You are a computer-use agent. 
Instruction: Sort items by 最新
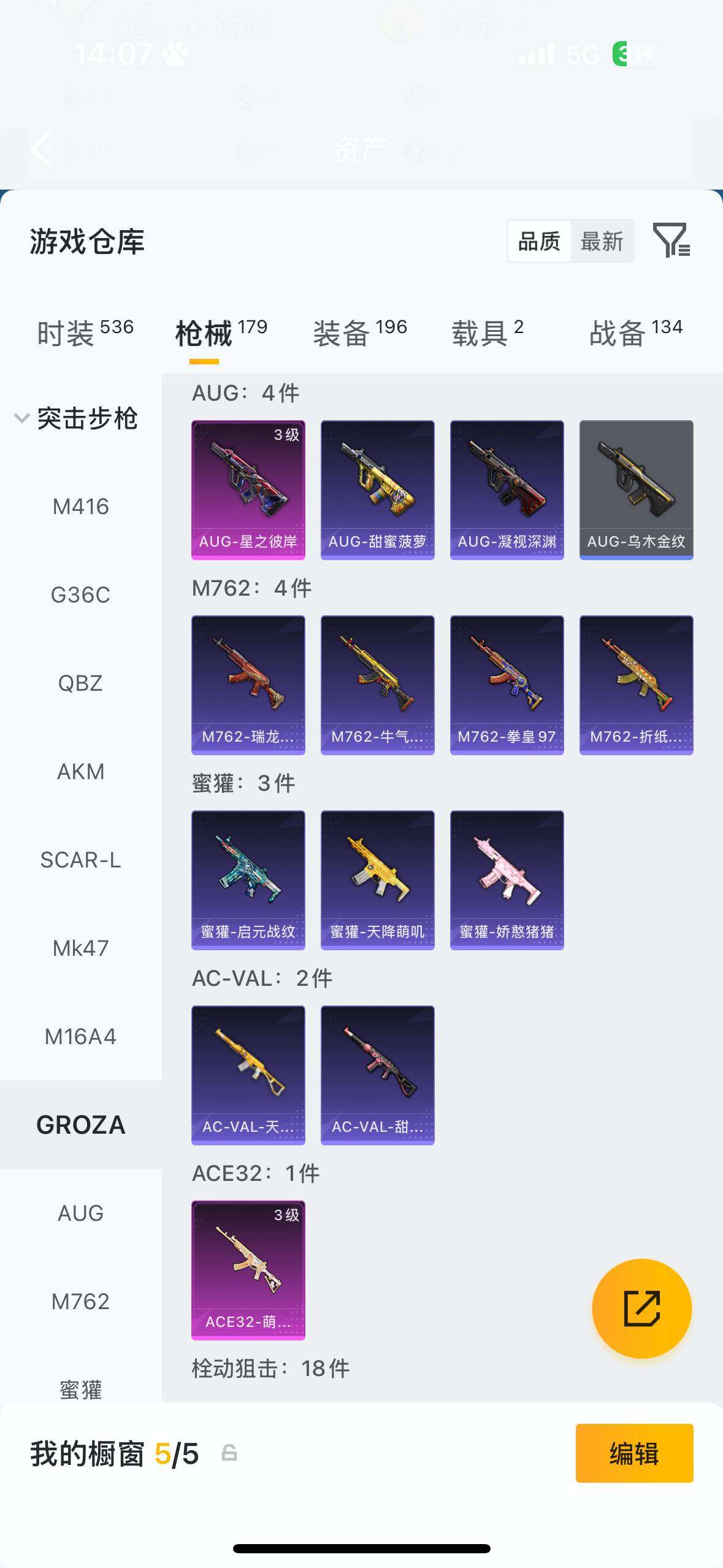602,242
